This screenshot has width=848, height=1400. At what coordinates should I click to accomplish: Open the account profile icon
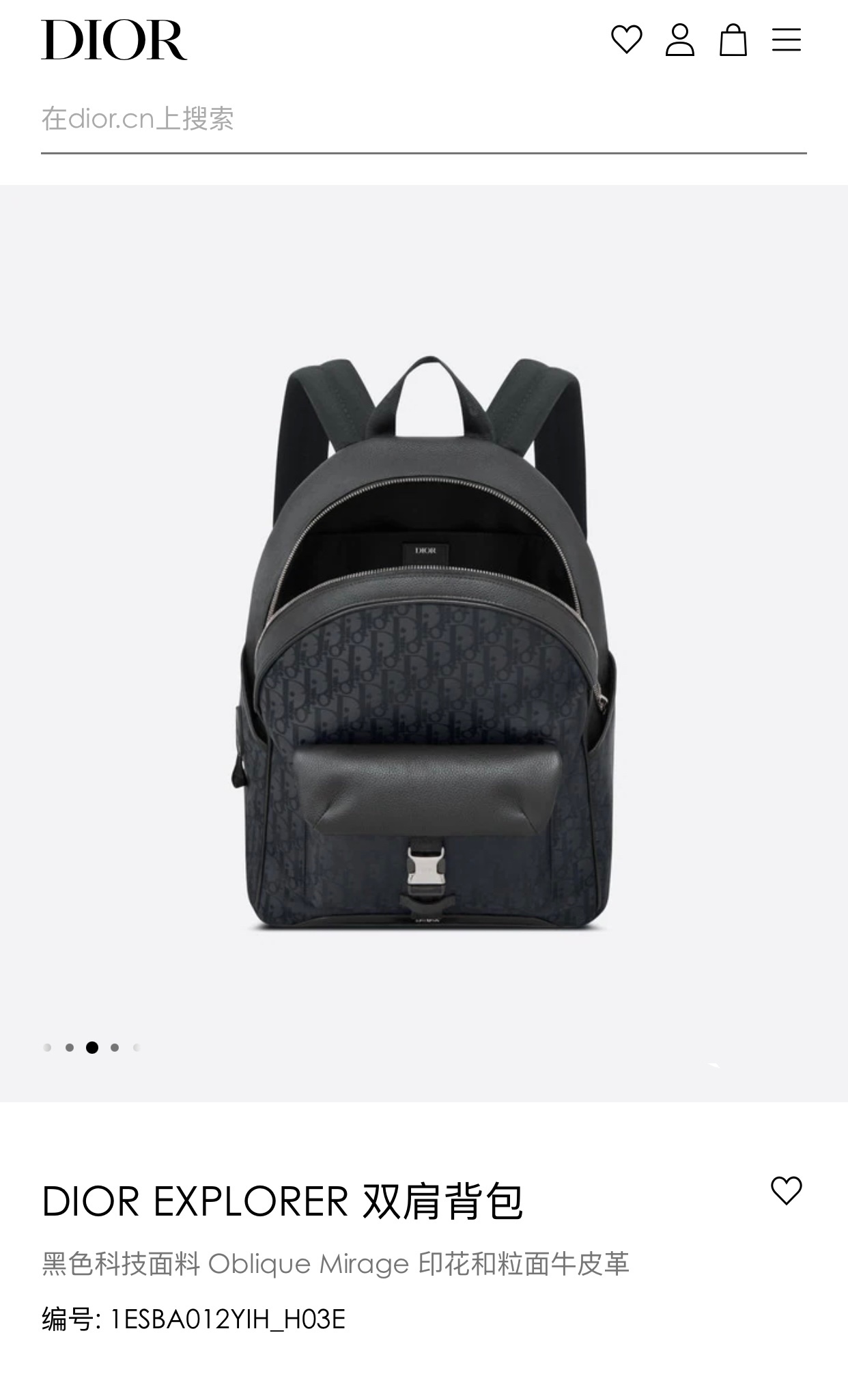[x=679, y=40]
